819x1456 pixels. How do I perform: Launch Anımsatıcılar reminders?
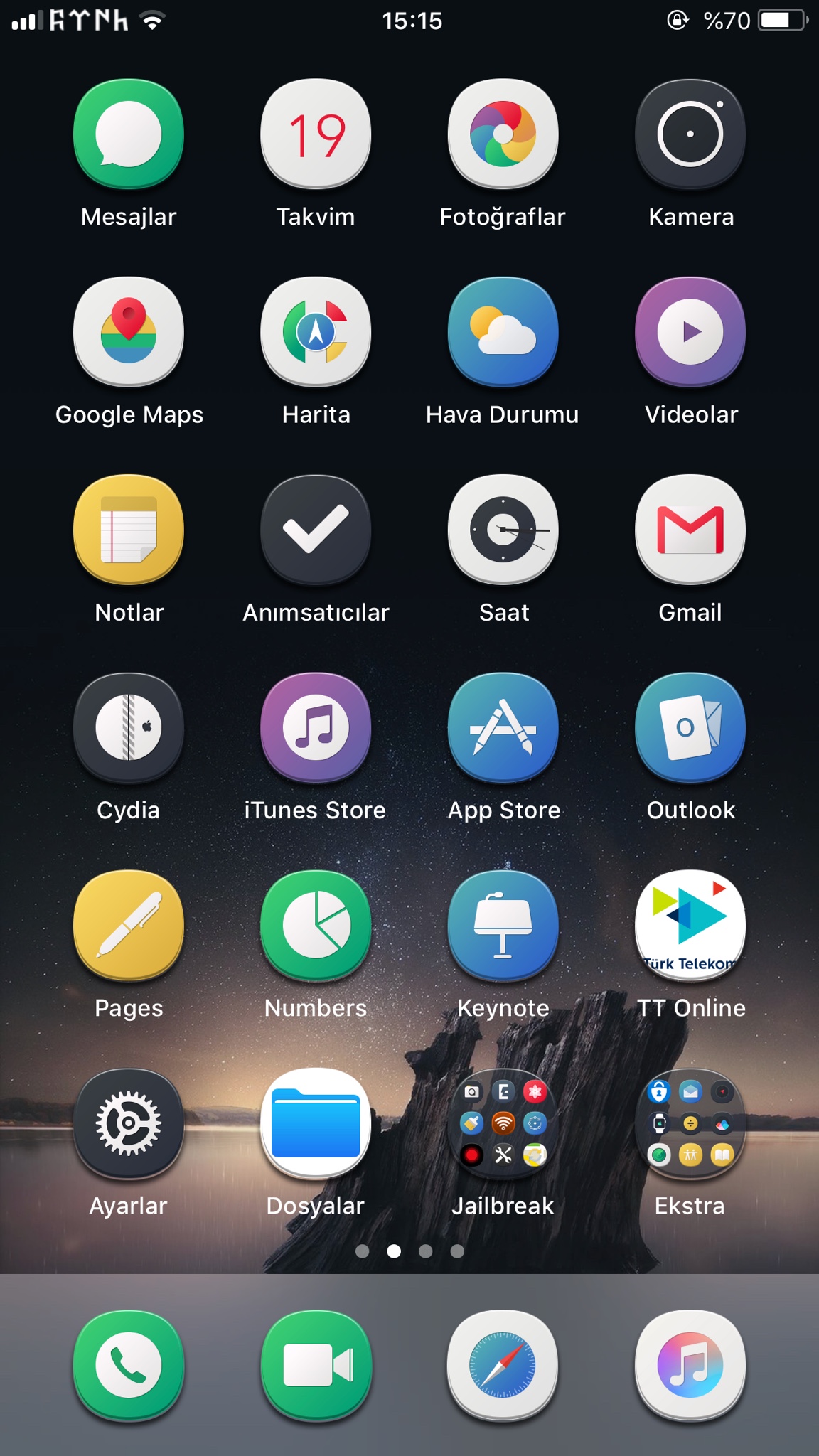coord(316,529)
